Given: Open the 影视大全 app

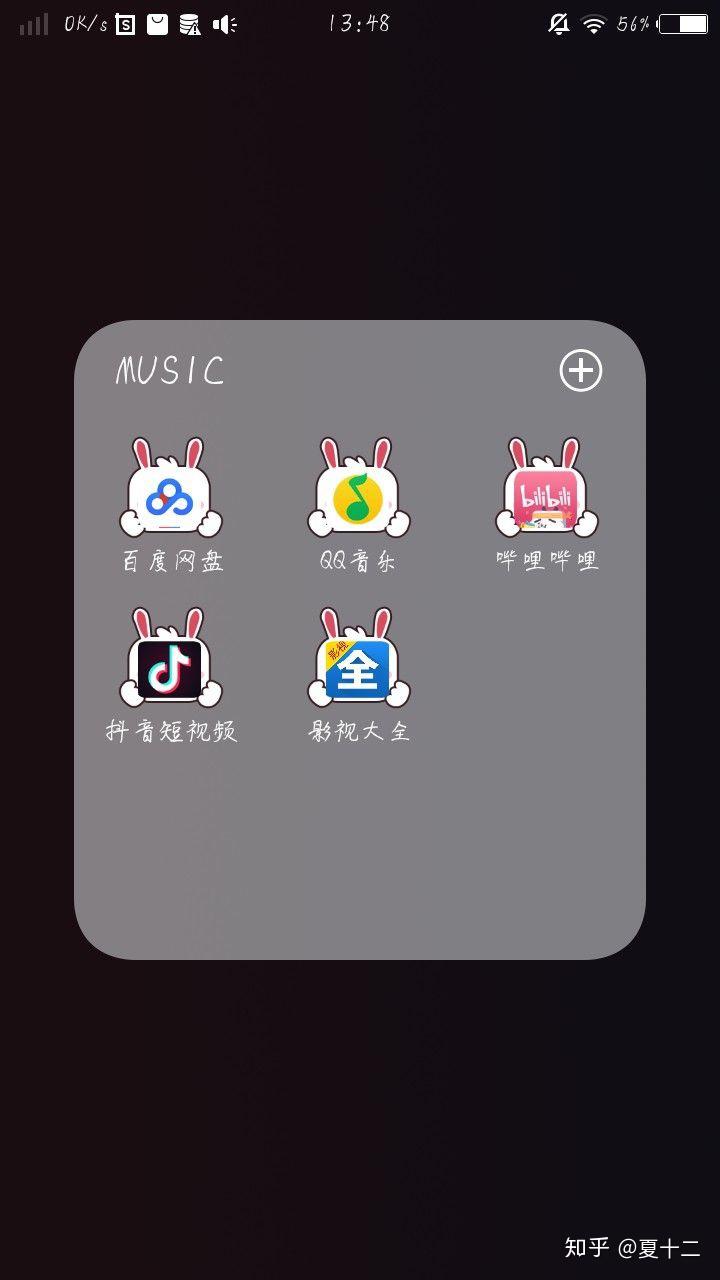Looking at the screenshot, I should pos(358,658).
